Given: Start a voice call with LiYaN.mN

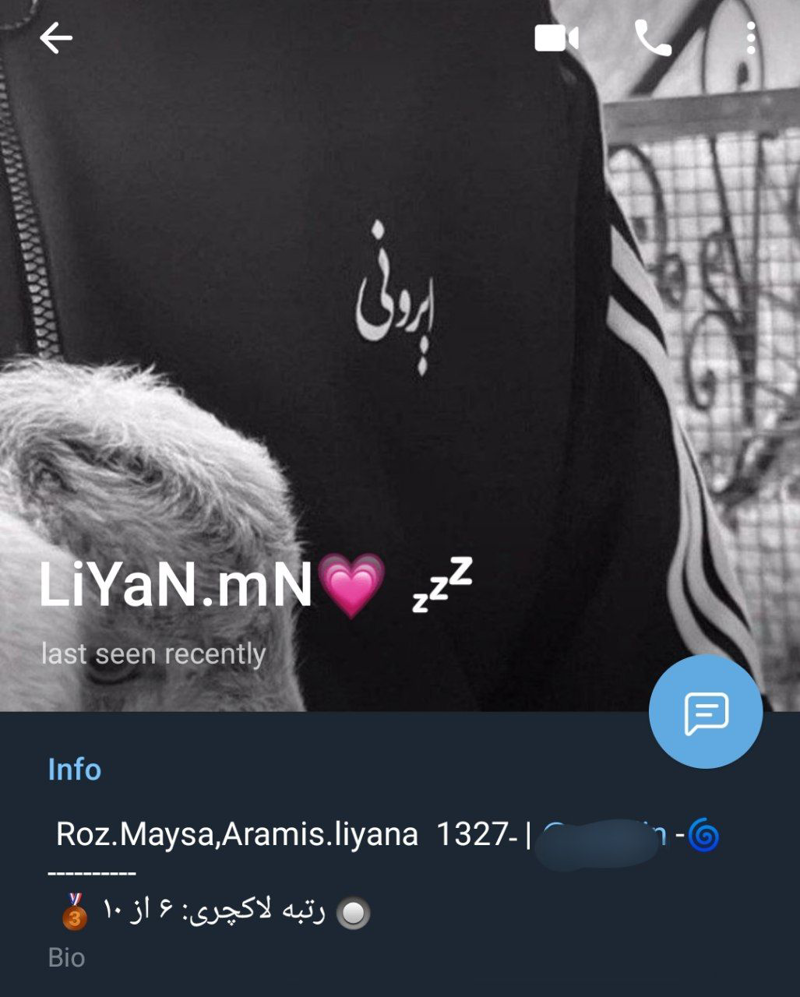Looking at the screenshot, I should 652,39.
